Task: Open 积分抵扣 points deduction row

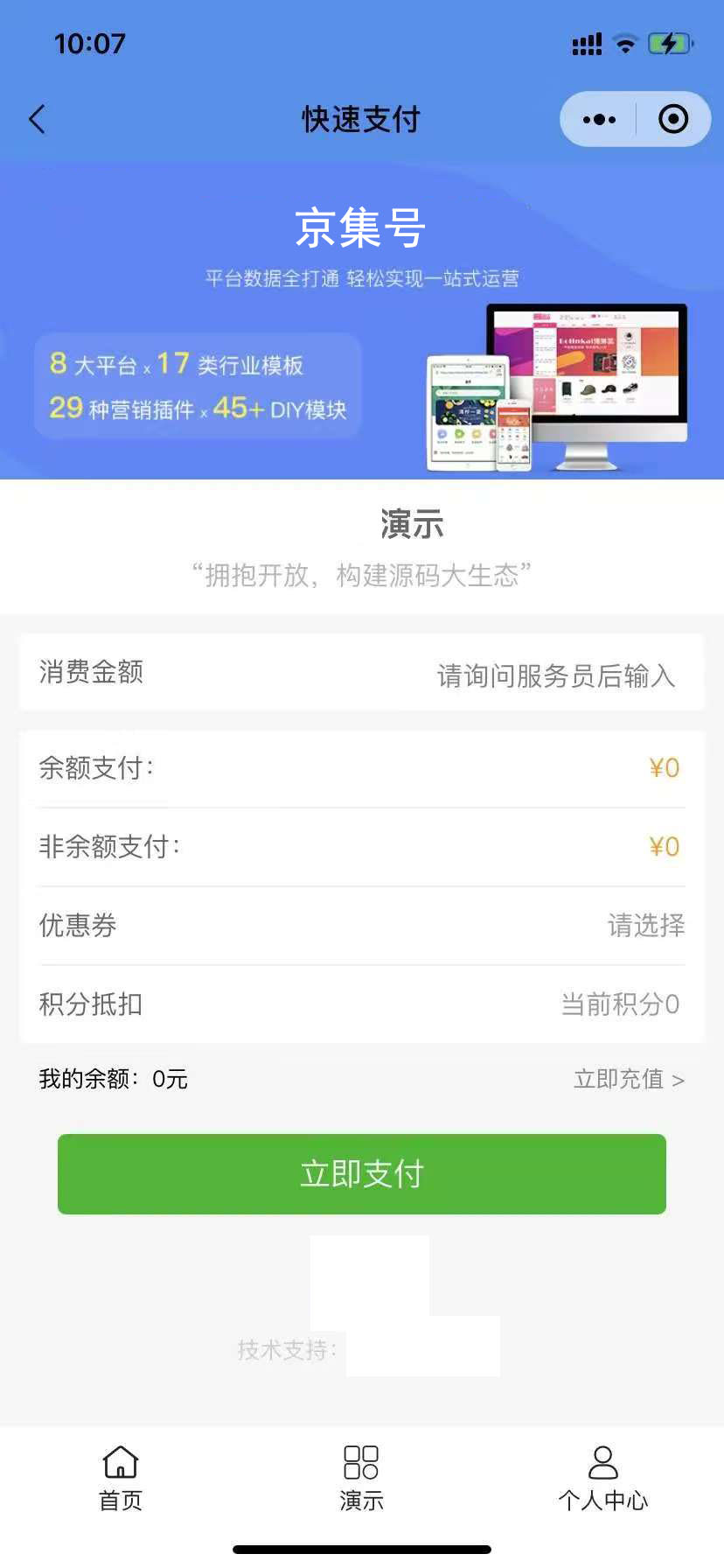Action: [x=619, y=1004]
